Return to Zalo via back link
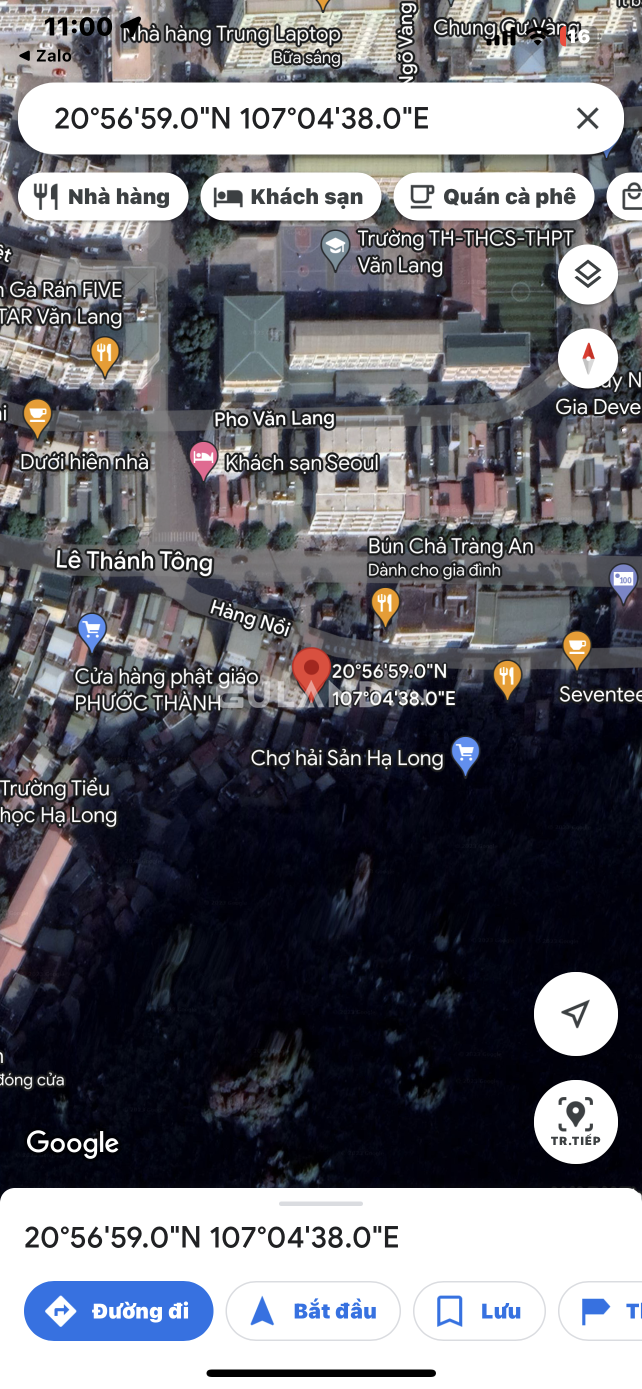 pyautogui.click(x=45, y=56)
